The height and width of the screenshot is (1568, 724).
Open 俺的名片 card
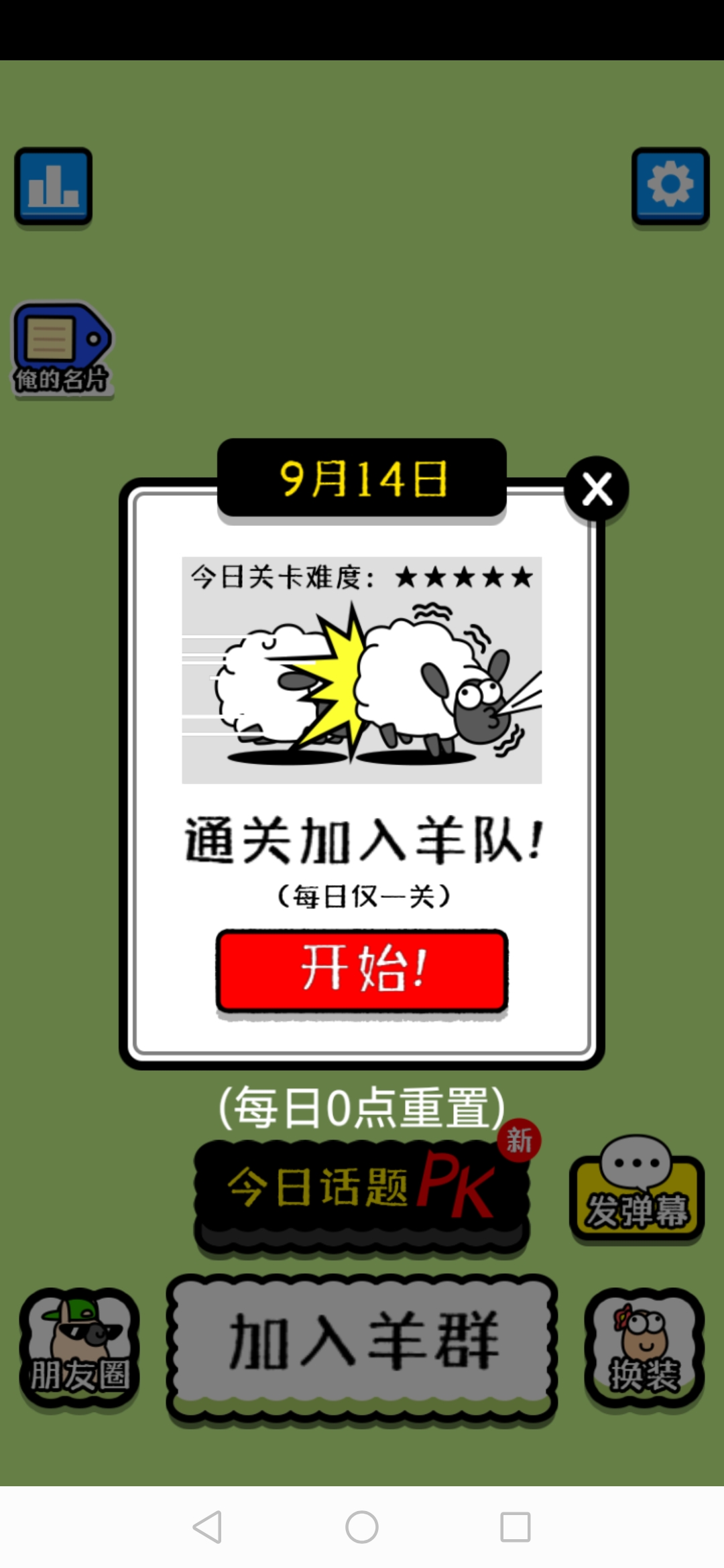(62, 350)
